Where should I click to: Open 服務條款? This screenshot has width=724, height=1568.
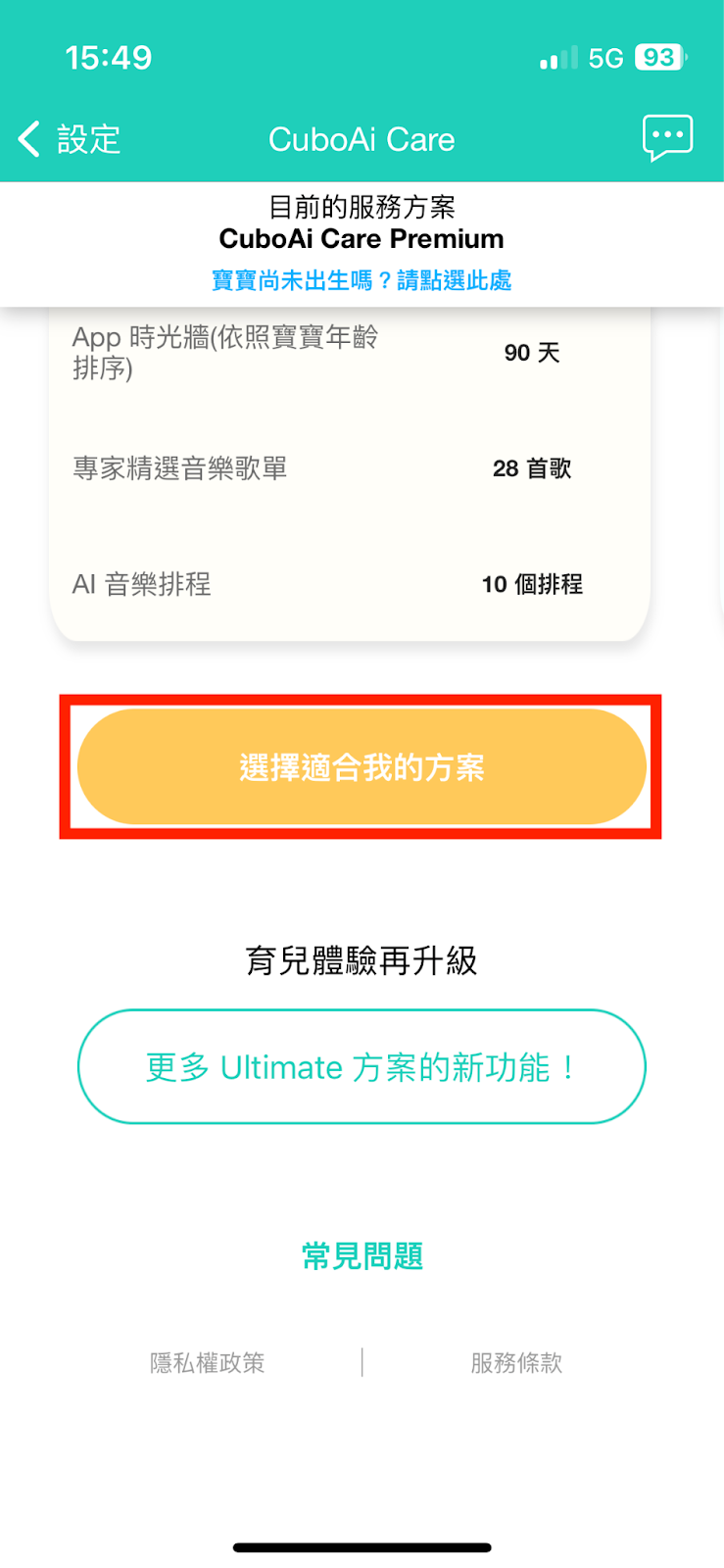[516, 1362]
